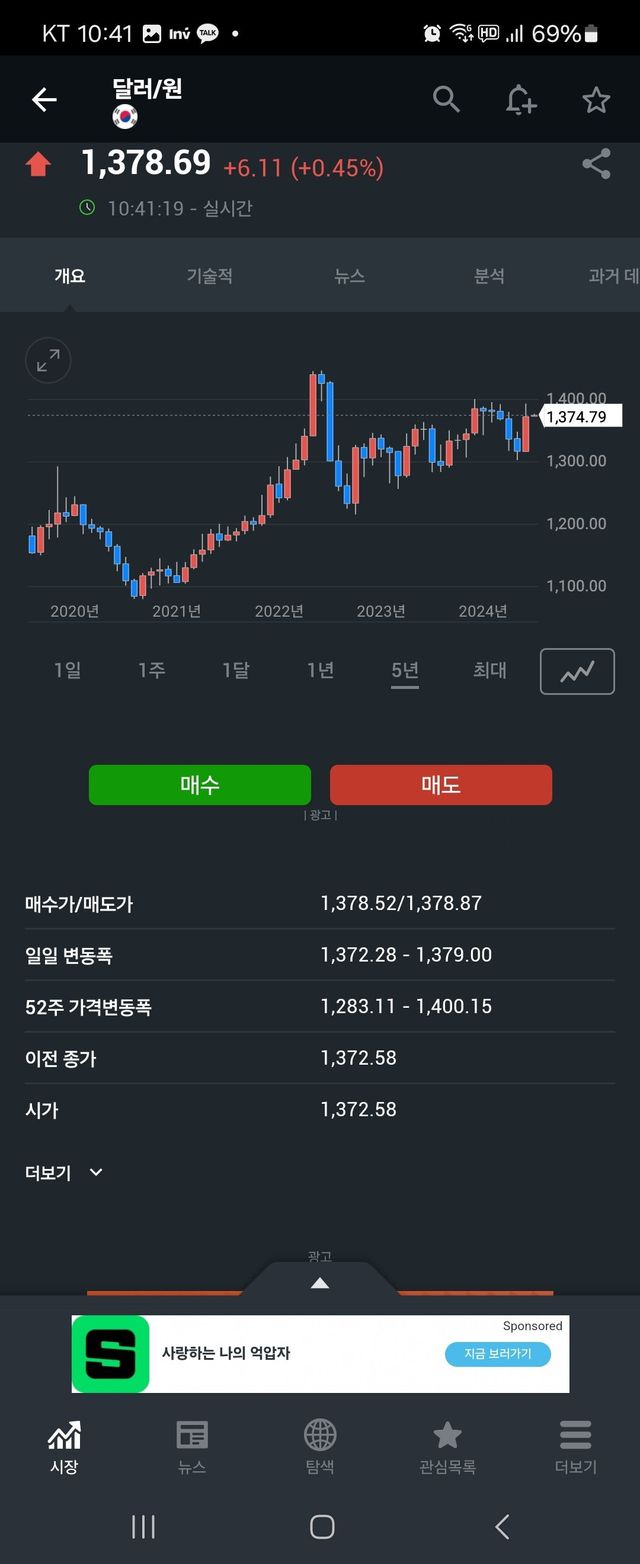
Task: Create a price alert with the bell icon
Action: coord(520,99)
